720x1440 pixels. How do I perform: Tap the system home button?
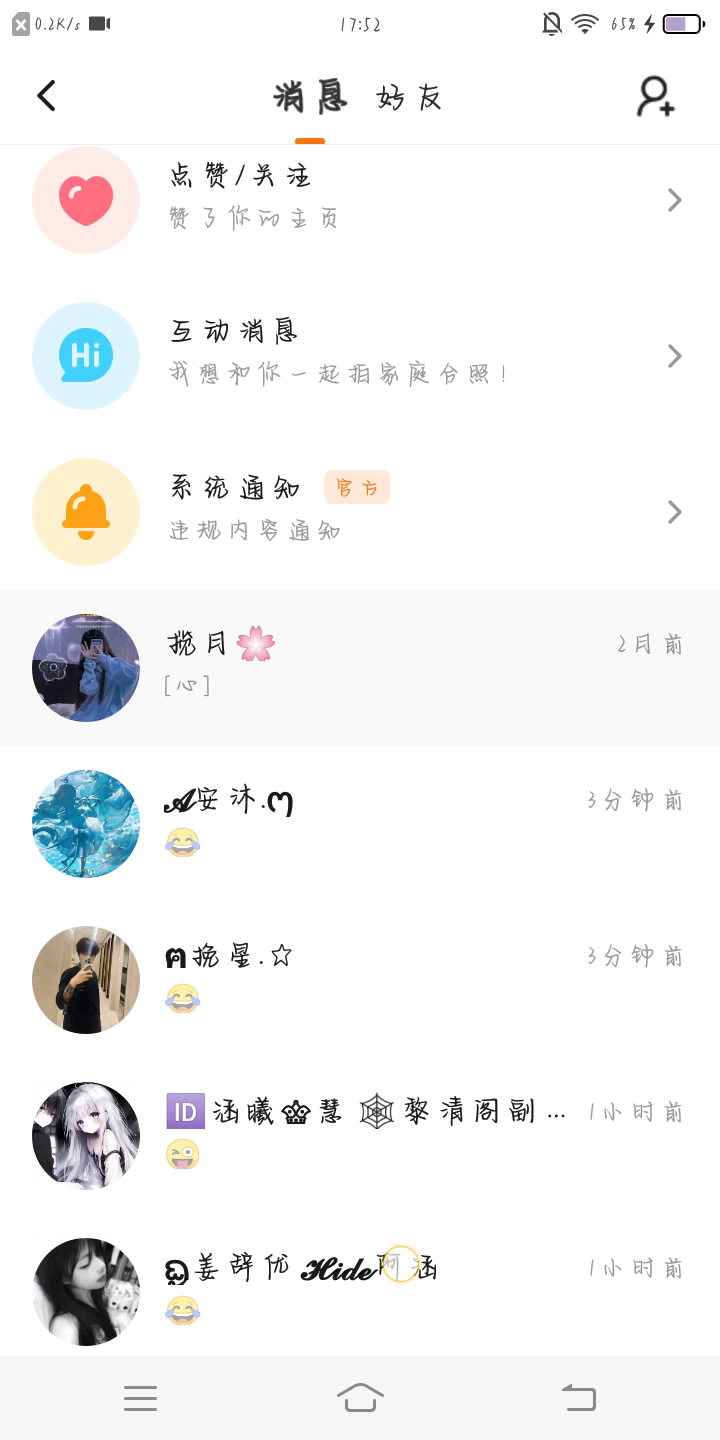[360, 1397]
